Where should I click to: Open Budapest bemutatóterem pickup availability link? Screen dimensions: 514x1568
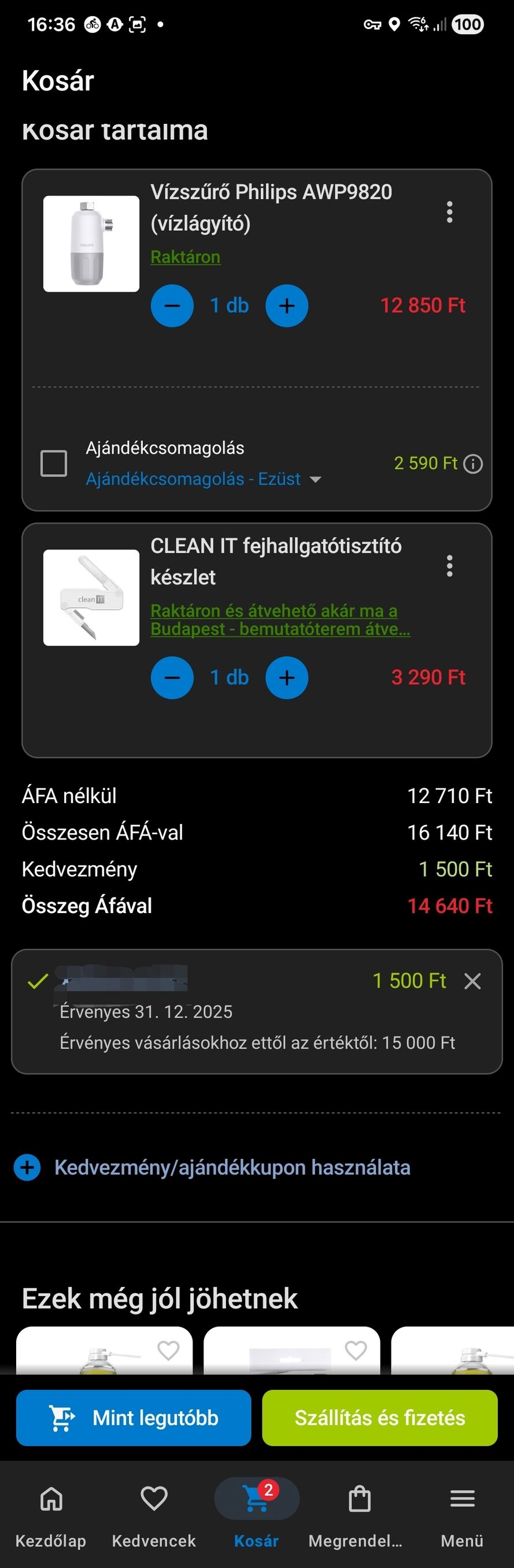click(x=280, y=620)
